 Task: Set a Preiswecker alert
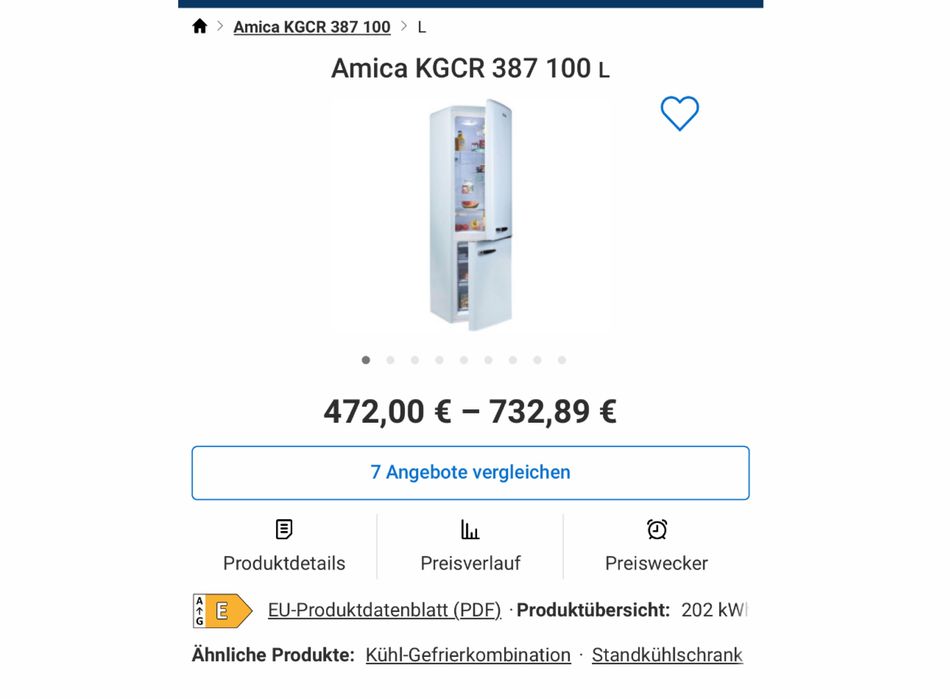(656, 546)
